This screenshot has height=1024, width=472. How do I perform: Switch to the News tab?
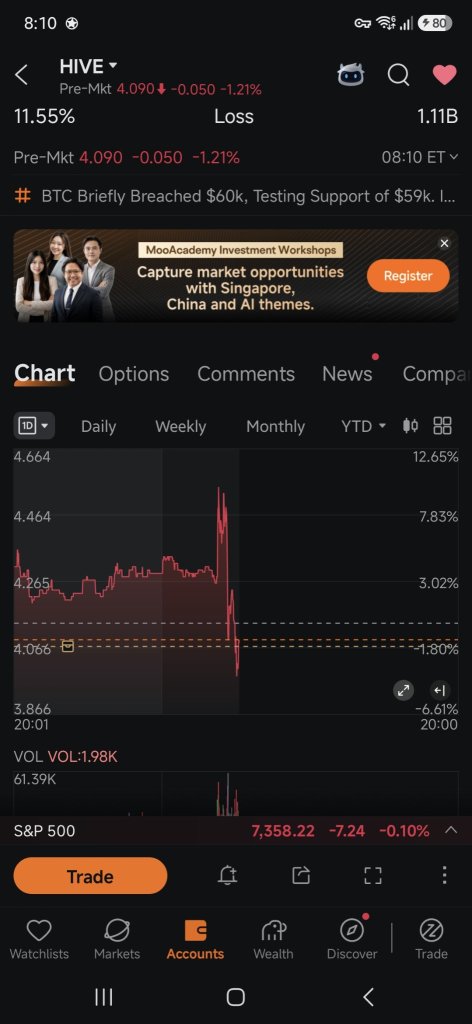click(347, 374)
